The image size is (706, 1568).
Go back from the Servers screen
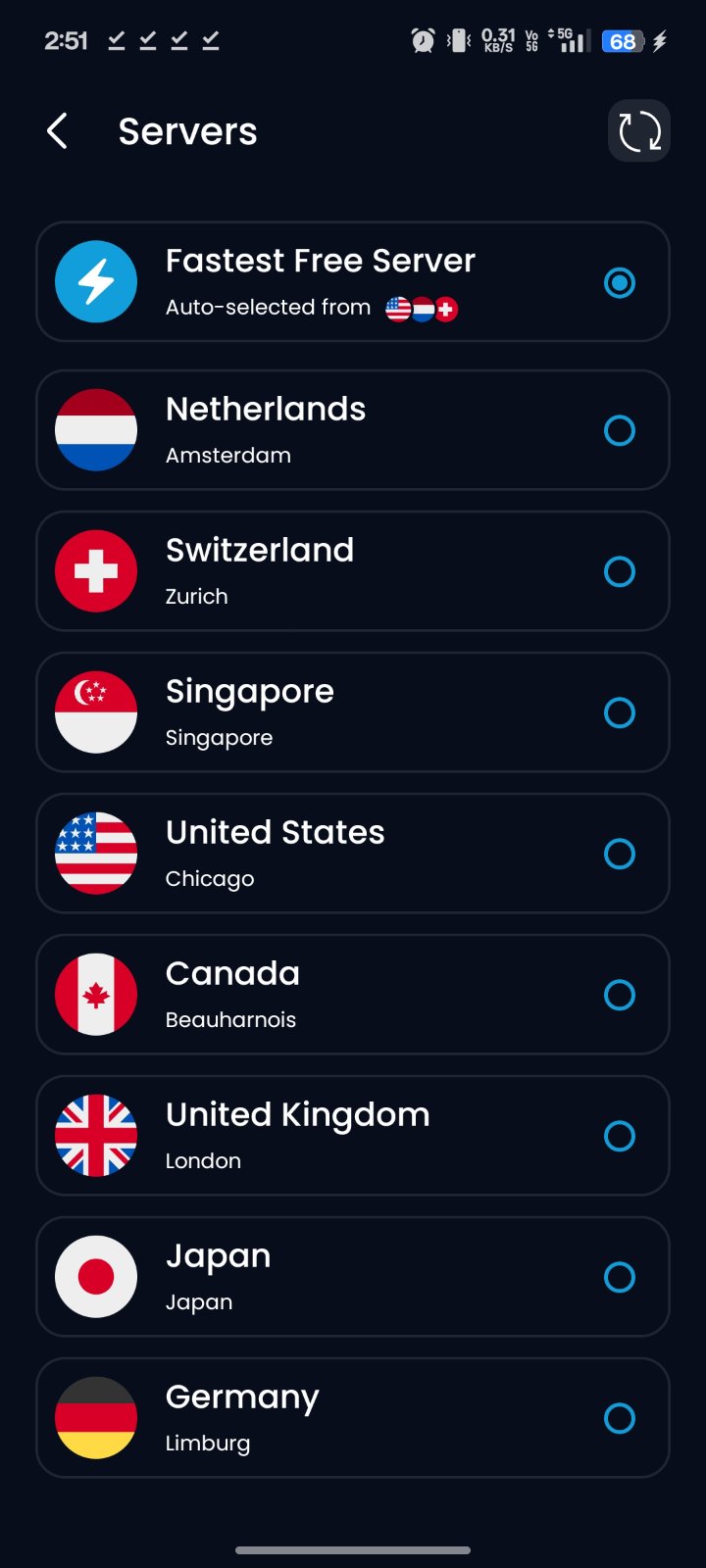(58, 131)
